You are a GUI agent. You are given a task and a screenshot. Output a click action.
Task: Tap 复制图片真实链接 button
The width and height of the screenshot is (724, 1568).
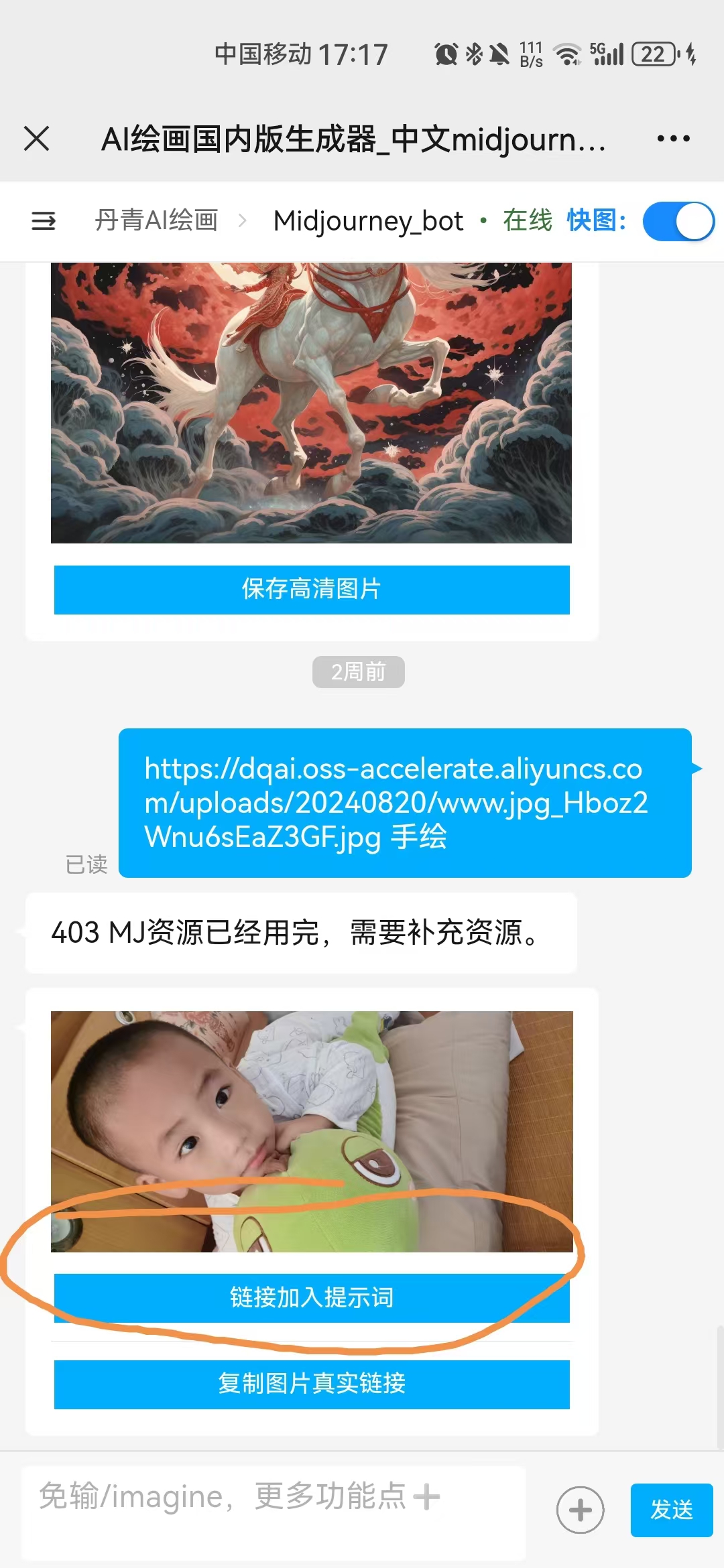point(312,1384)
